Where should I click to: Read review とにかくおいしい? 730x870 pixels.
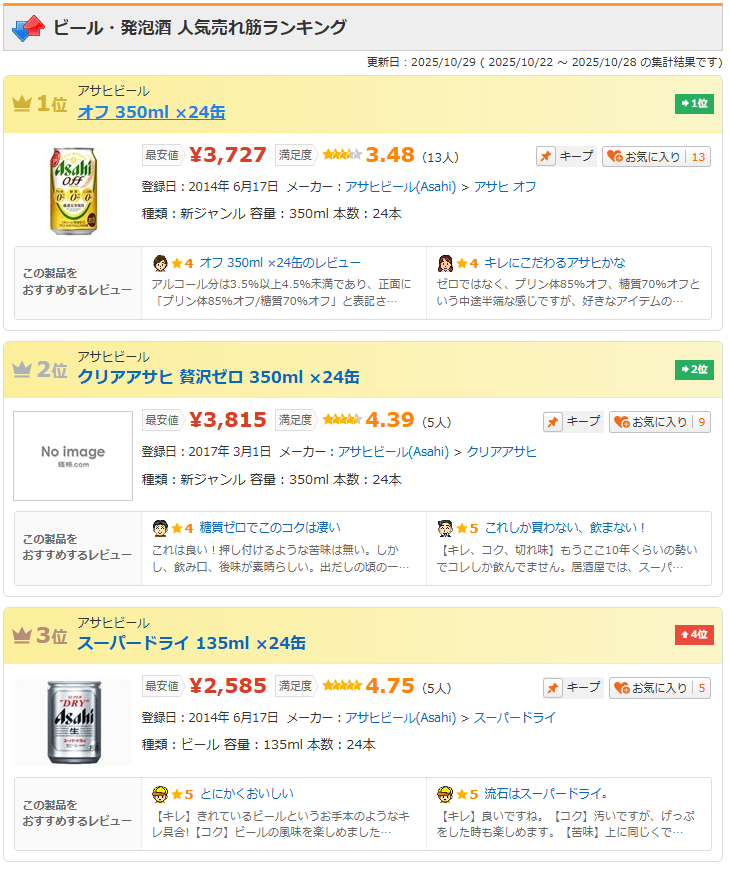click(x=246, y=794)
